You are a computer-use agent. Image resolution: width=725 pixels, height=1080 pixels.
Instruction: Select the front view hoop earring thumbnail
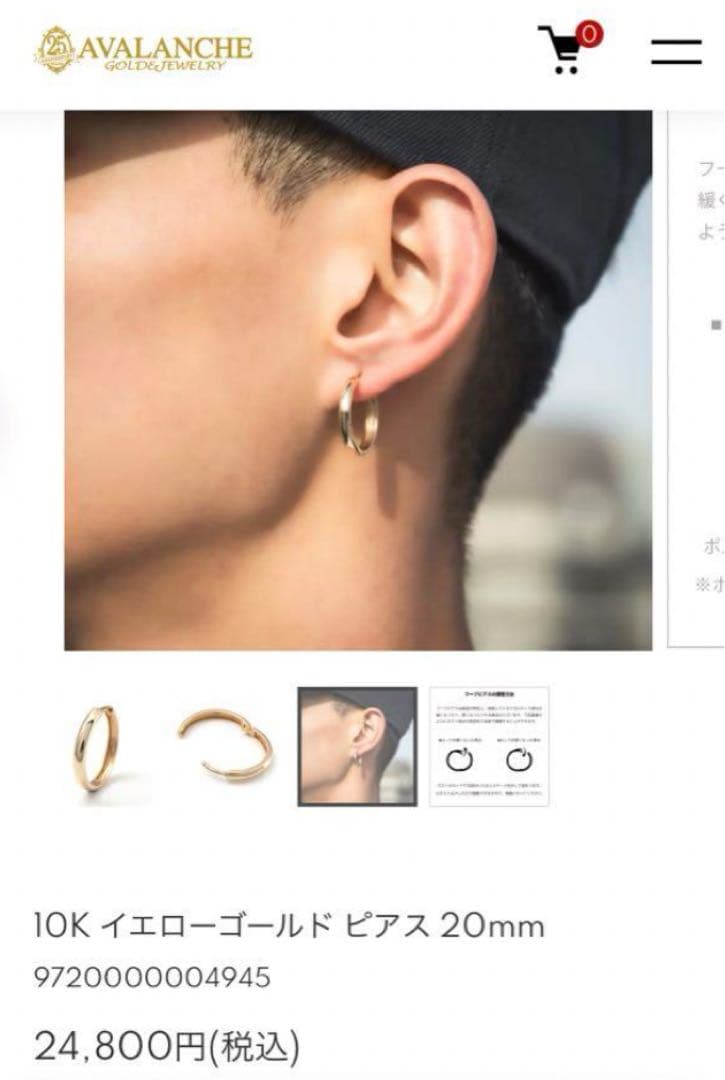95,747
